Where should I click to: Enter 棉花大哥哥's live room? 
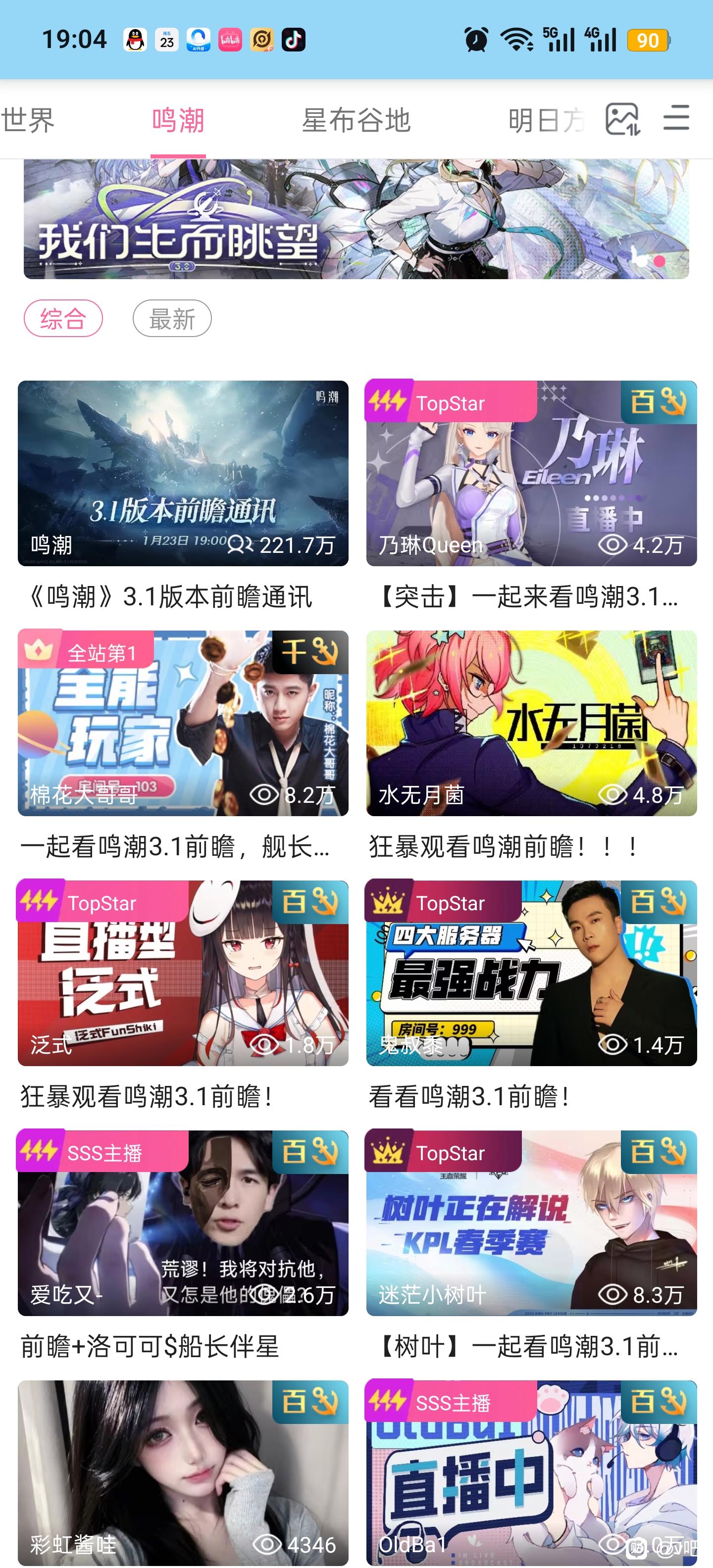tap(183, 723)
